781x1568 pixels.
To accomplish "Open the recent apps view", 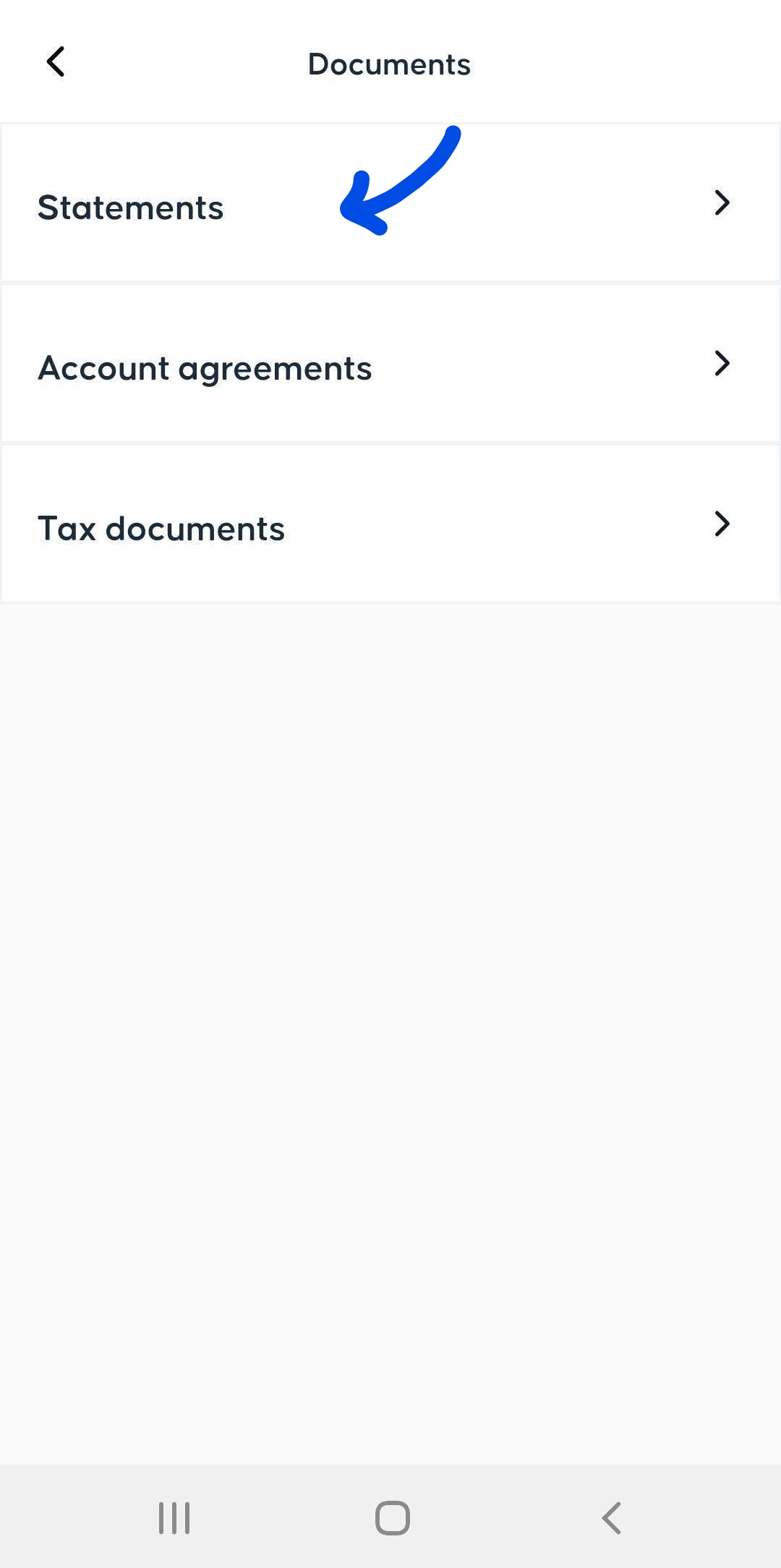I will [x=174, y=1517].
